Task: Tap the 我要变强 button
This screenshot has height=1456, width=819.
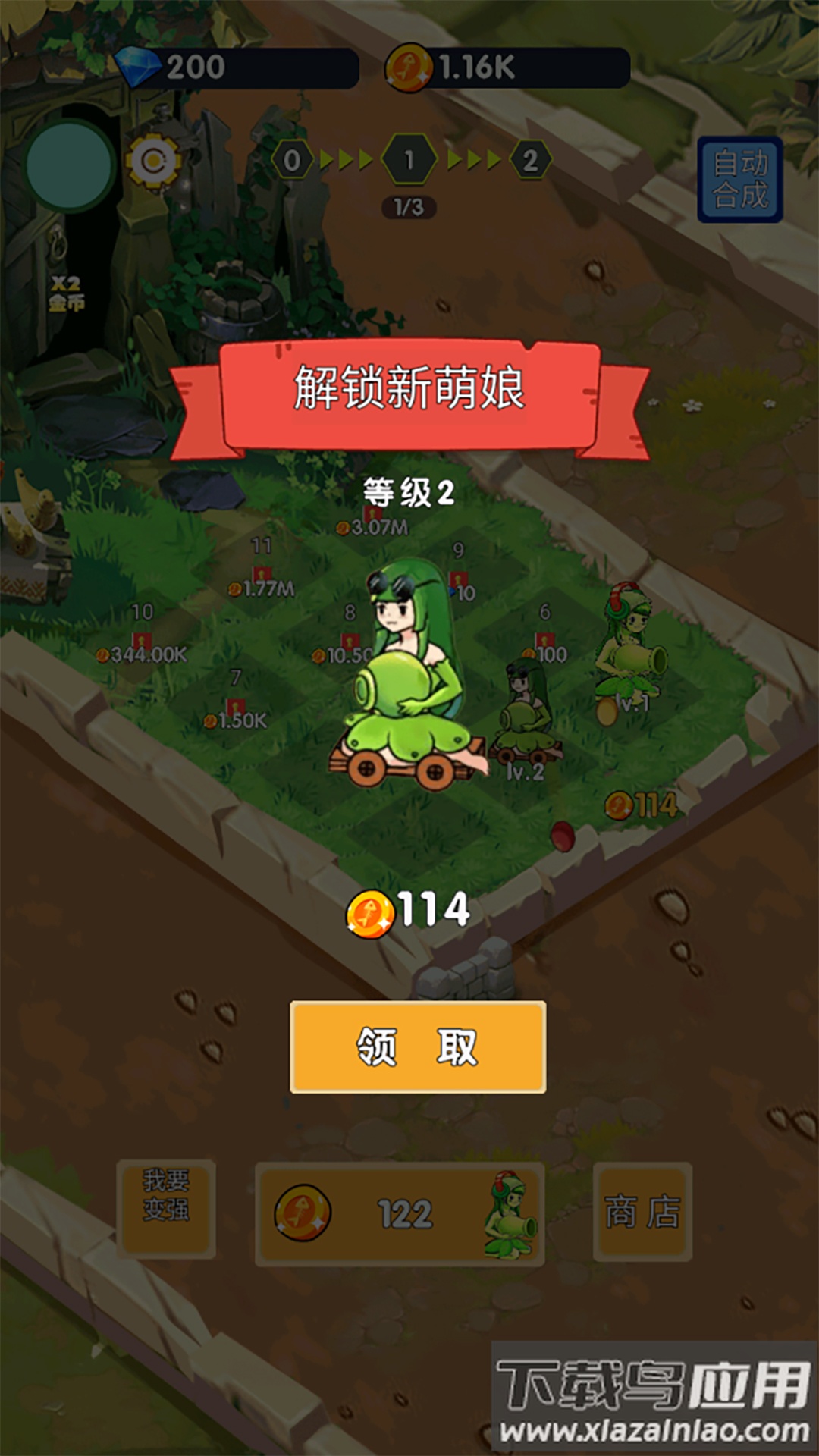Action: [x=166, y=1208]
